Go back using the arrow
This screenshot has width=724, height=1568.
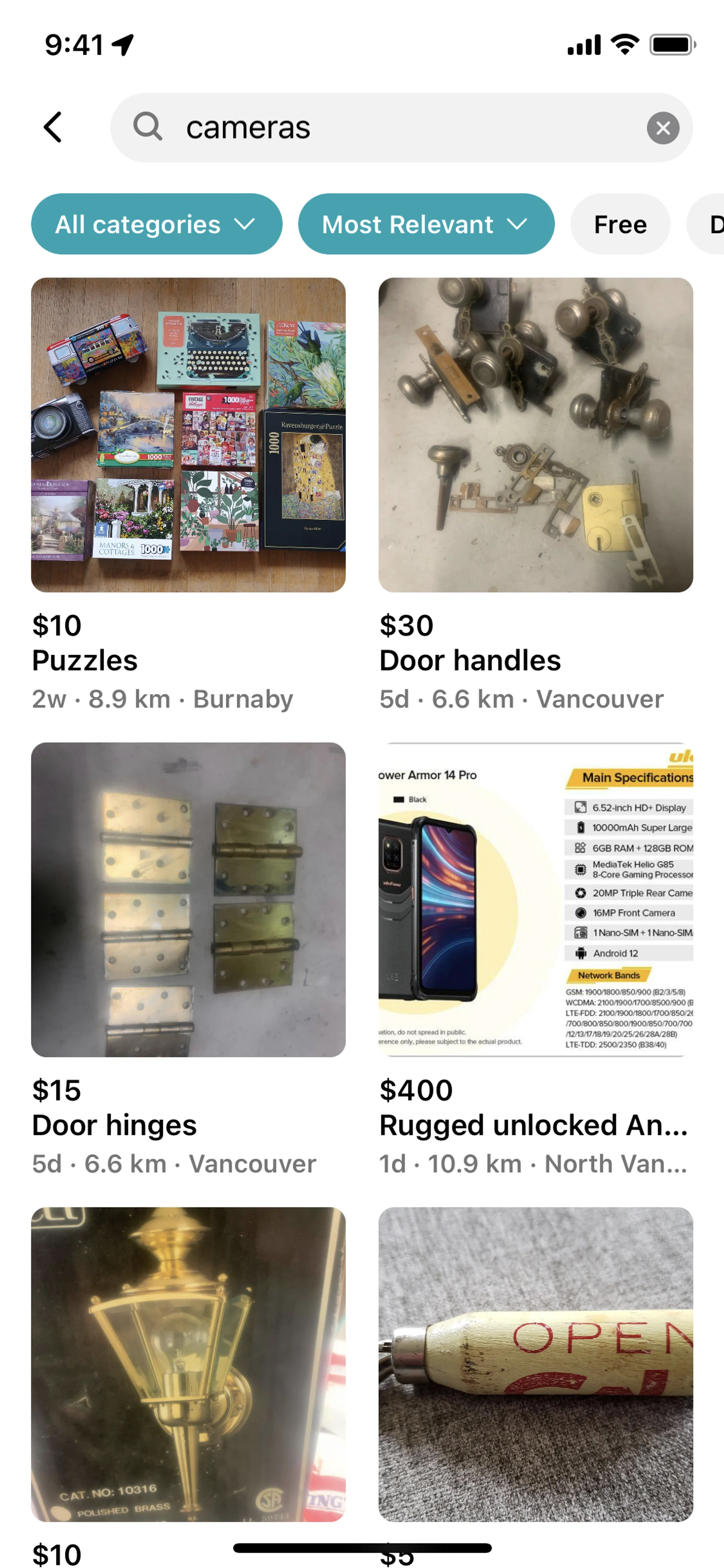point(54,127)
